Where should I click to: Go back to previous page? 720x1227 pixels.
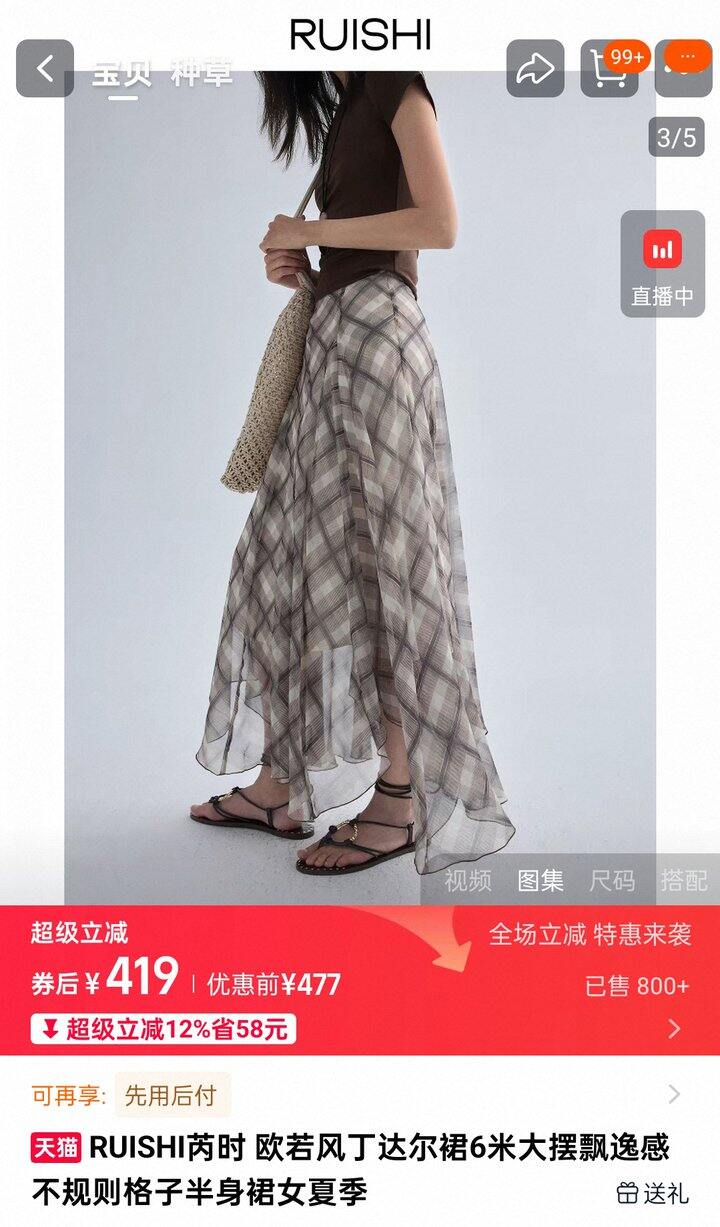tap(45, 68)
